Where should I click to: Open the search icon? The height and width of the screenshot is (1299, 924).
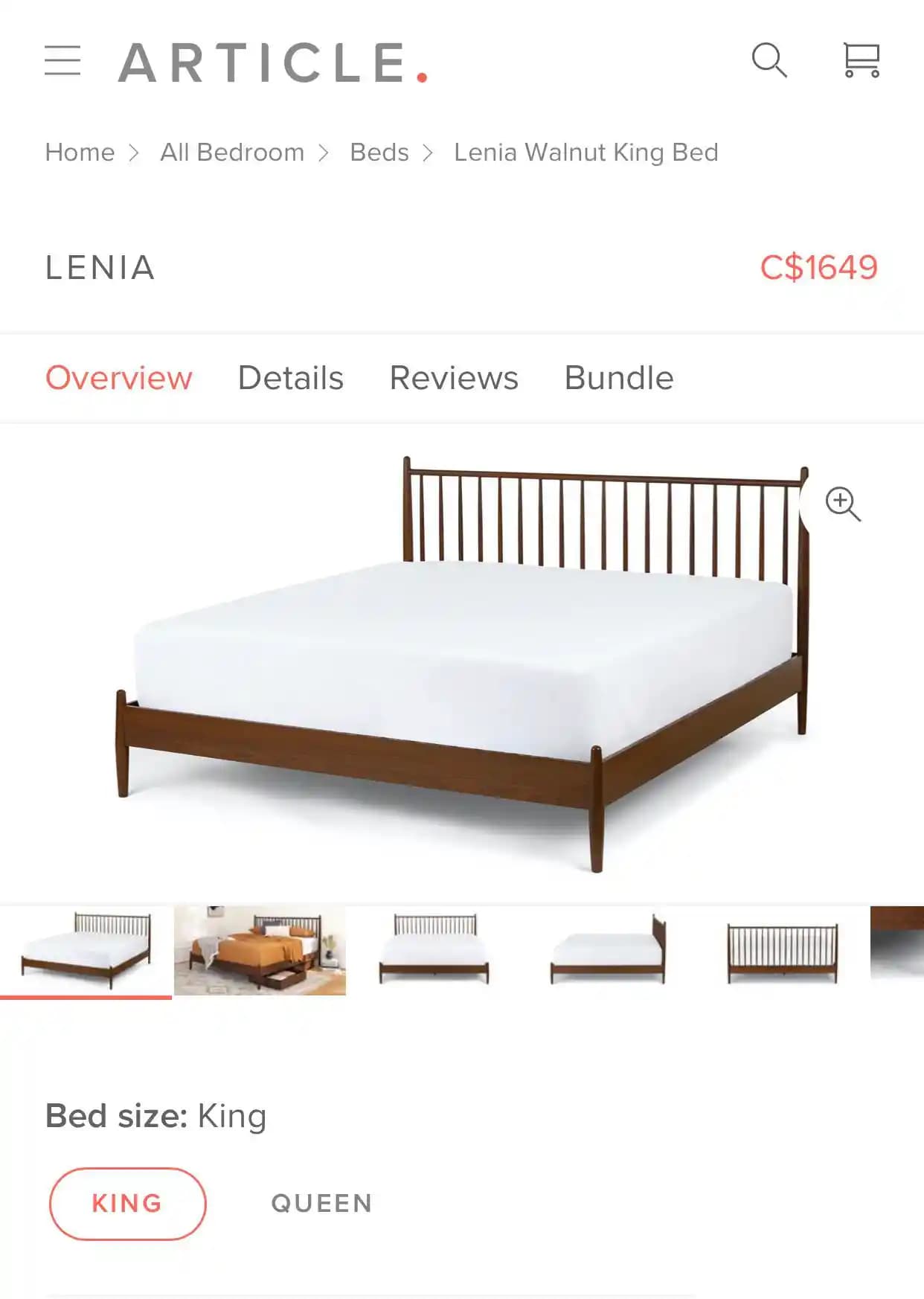pos(769,60)
